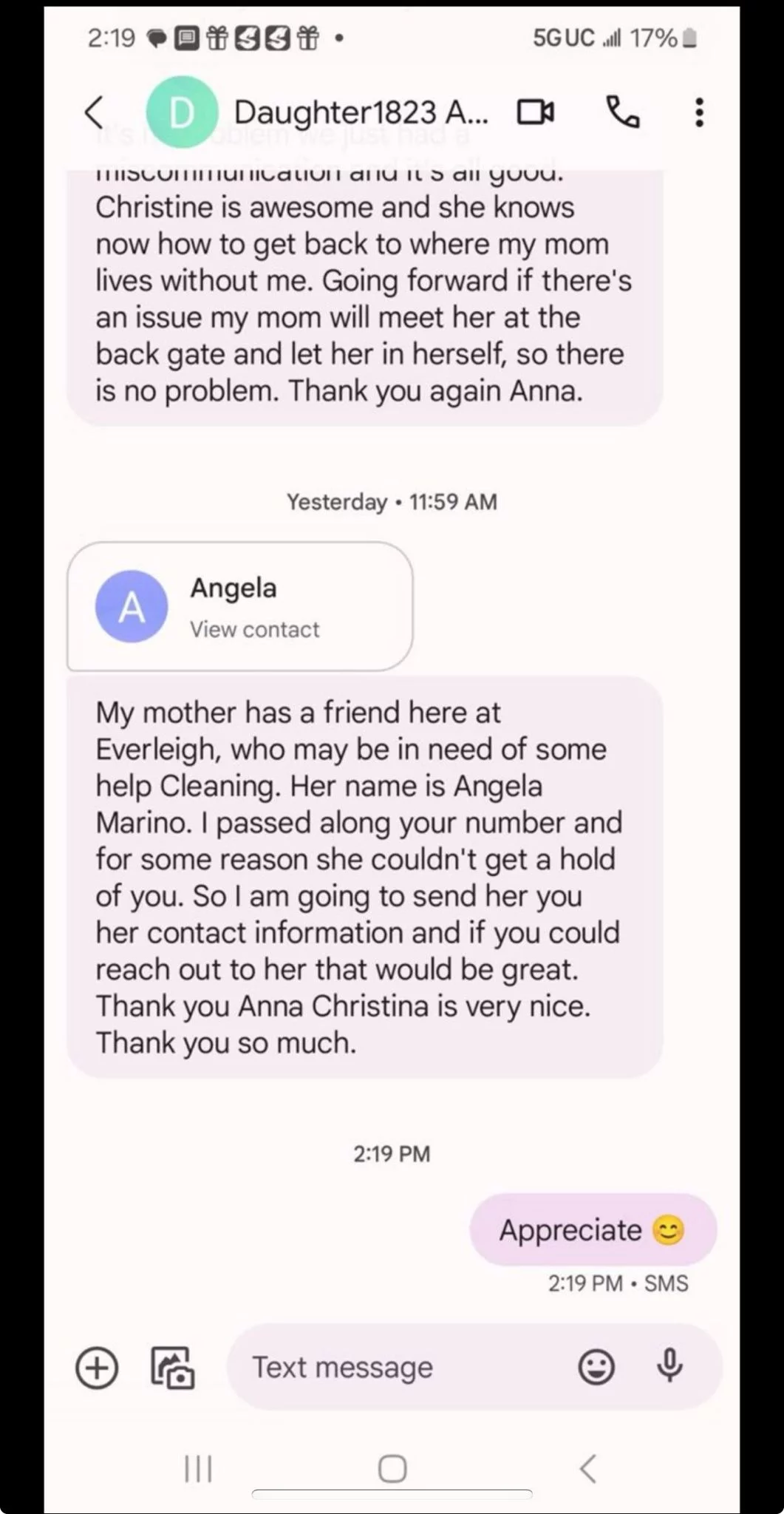This screenshot has height=1514, width=784.
Task: Start a video call with Daughter1823
Action: coord(536,112)
